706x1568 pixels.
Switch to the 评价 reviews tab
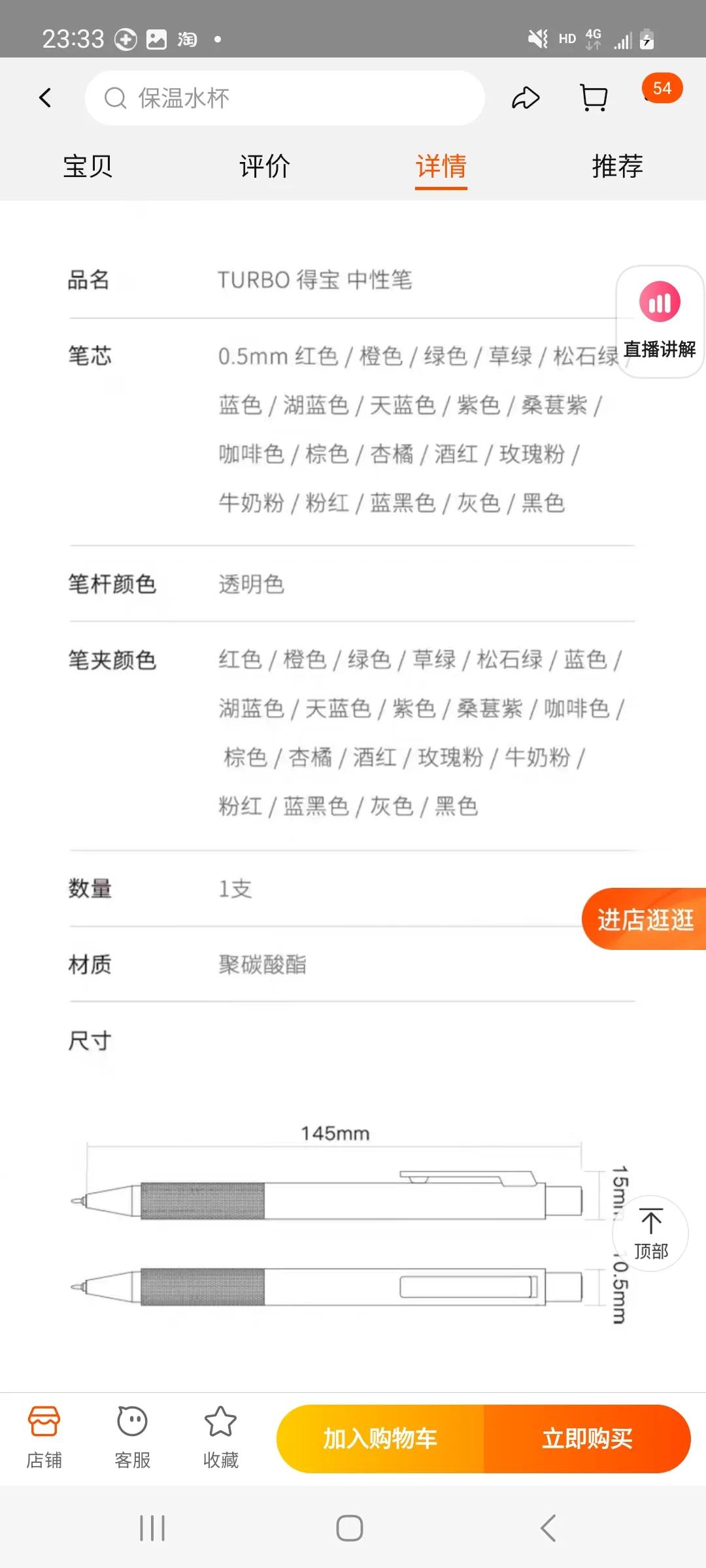click(264, 167)
